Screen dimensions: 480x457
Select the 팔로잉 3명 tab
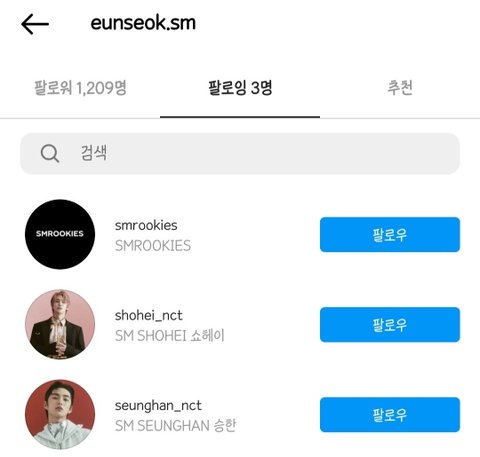coord(240,88)
